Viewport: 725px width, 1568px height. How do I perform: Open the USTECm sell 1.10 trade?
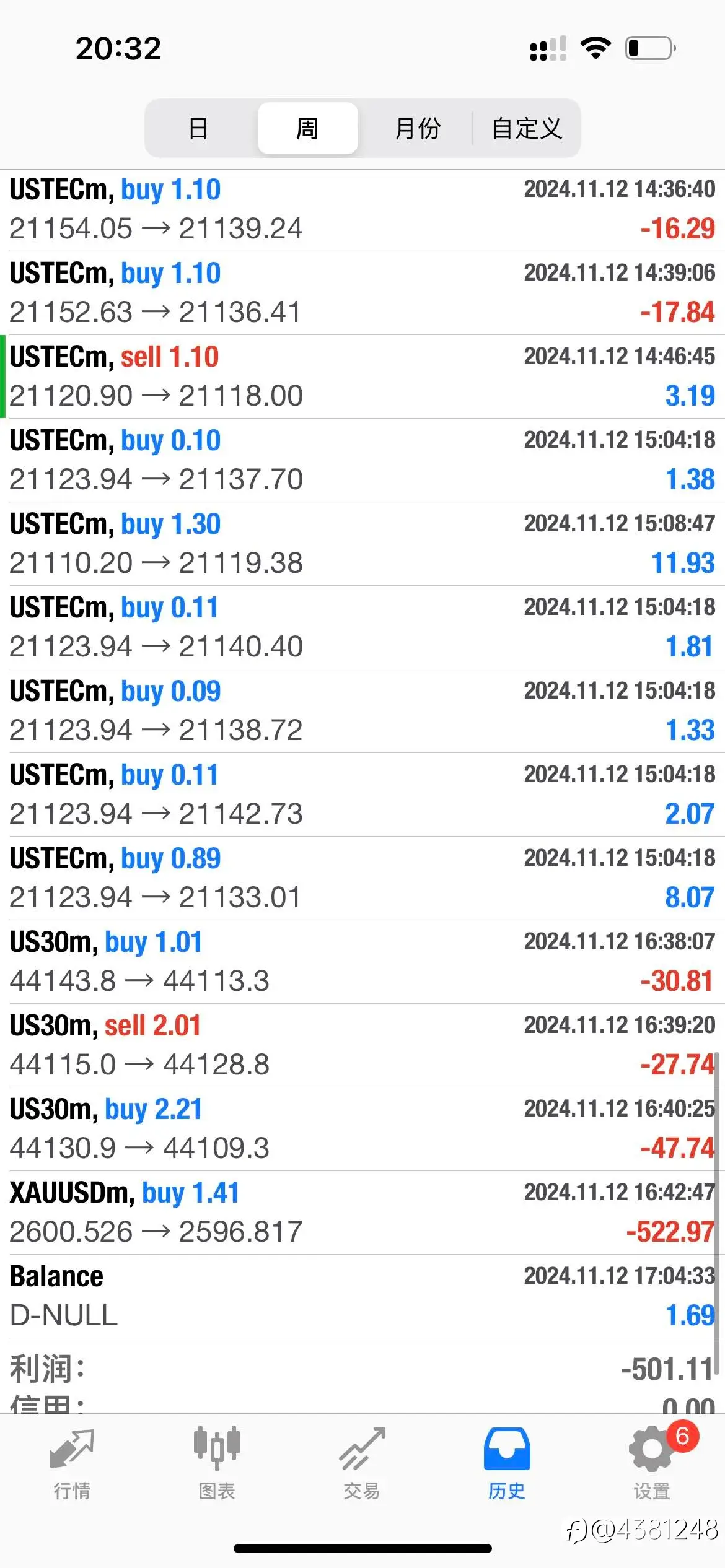coord(362,377)
